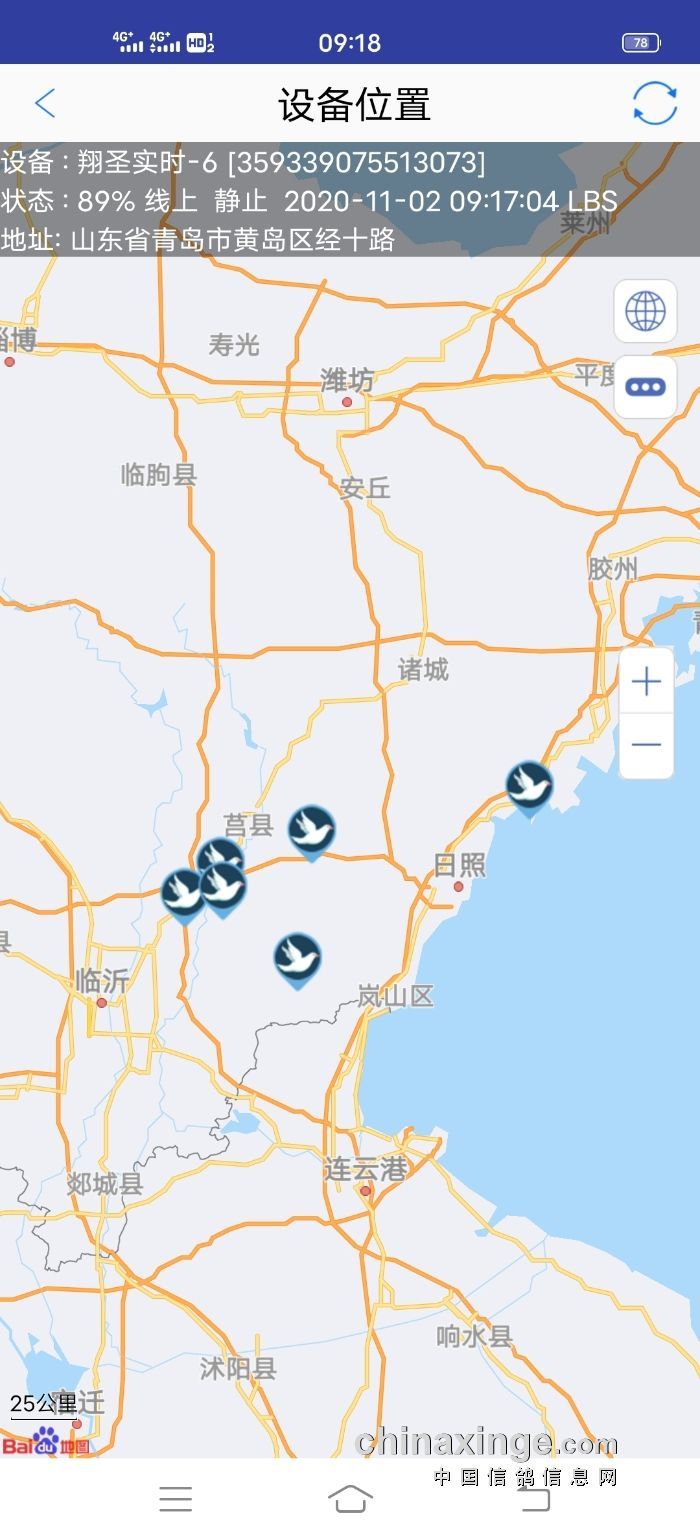Select the pigeon marker right of 莒县
This screenshot has height=1540, width=700.
pos(312,832)
